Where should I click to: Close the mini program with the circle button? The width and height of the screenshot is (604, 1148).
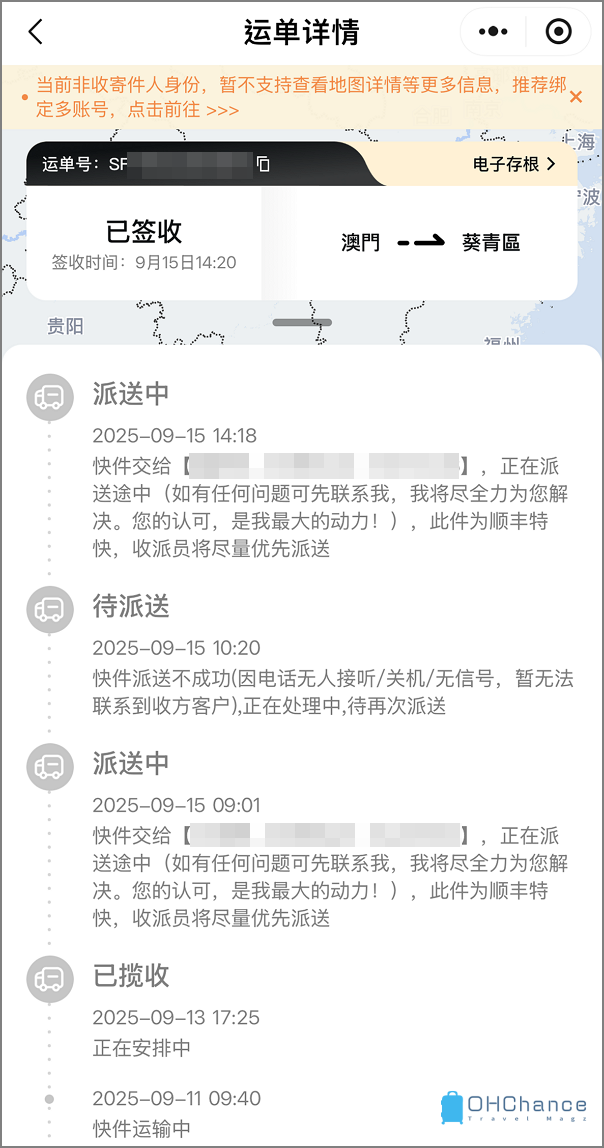point(559,31)
